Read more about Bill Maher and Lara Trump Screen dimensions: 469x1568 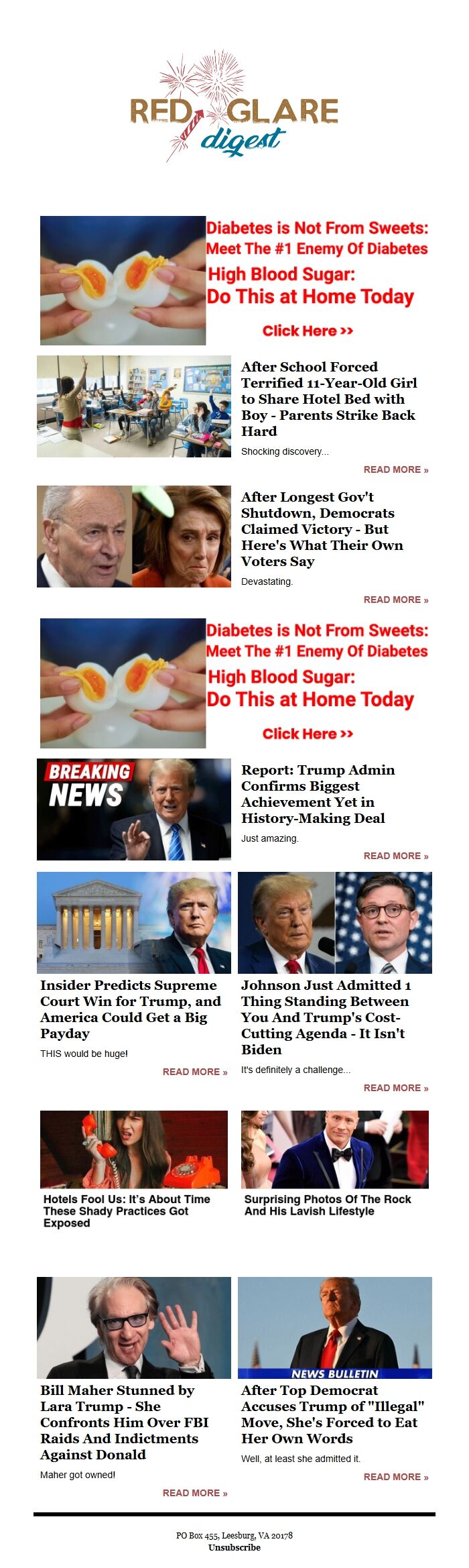coord(194,1493)
